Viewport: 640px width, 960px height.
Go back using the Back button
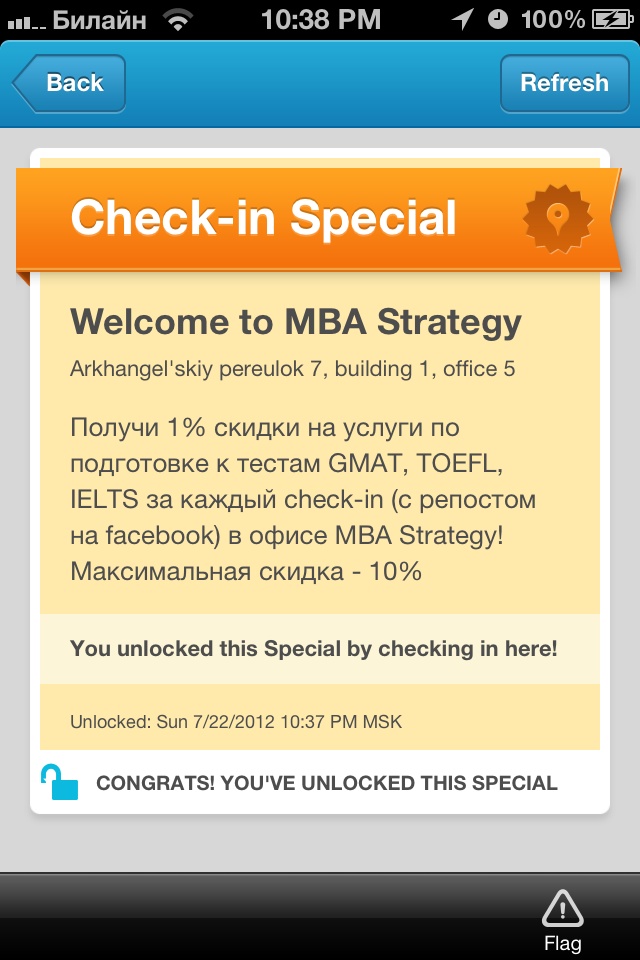[70, 83]
